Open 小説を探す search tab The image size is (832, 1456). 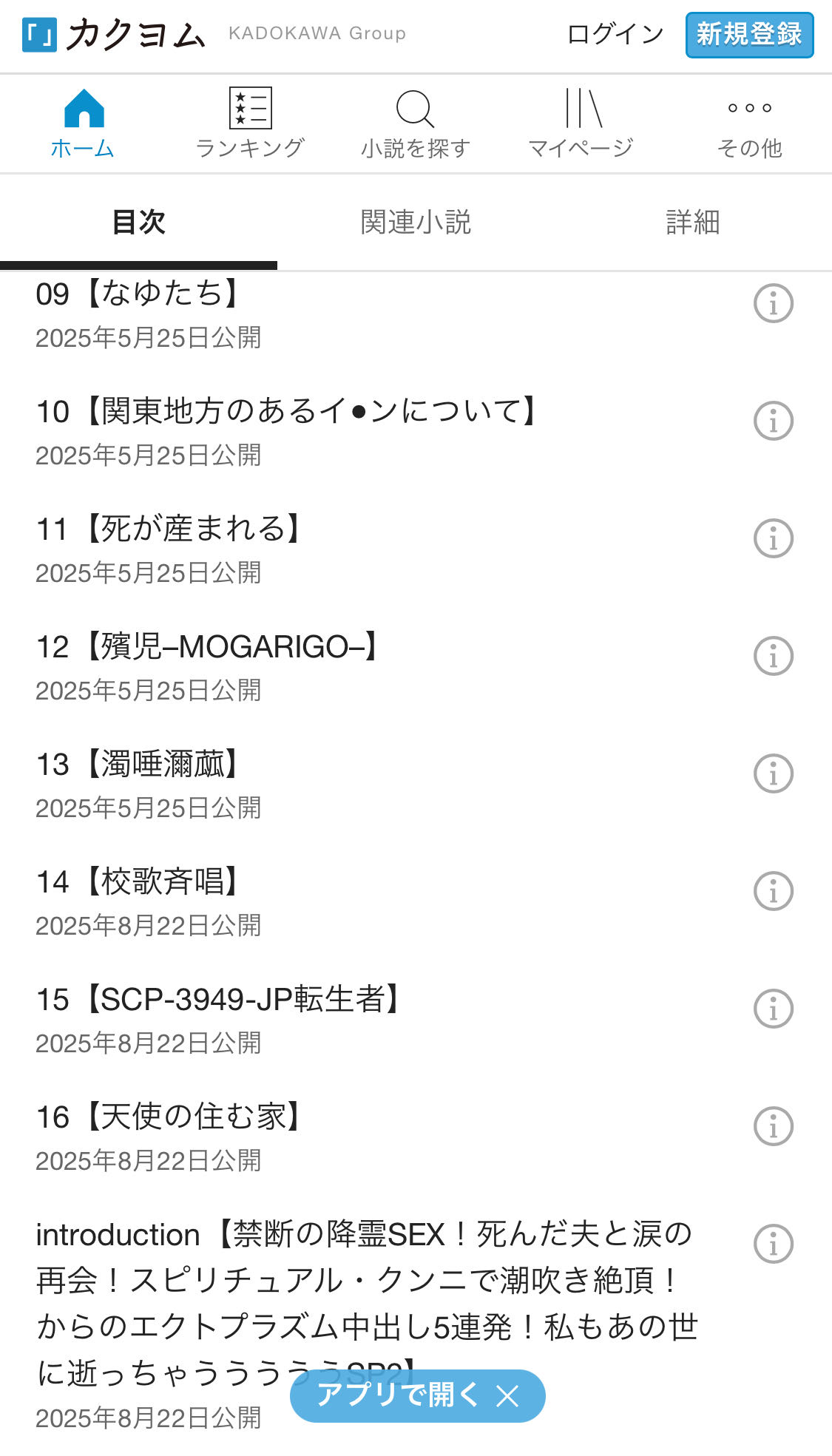click(x=416, y=124)
